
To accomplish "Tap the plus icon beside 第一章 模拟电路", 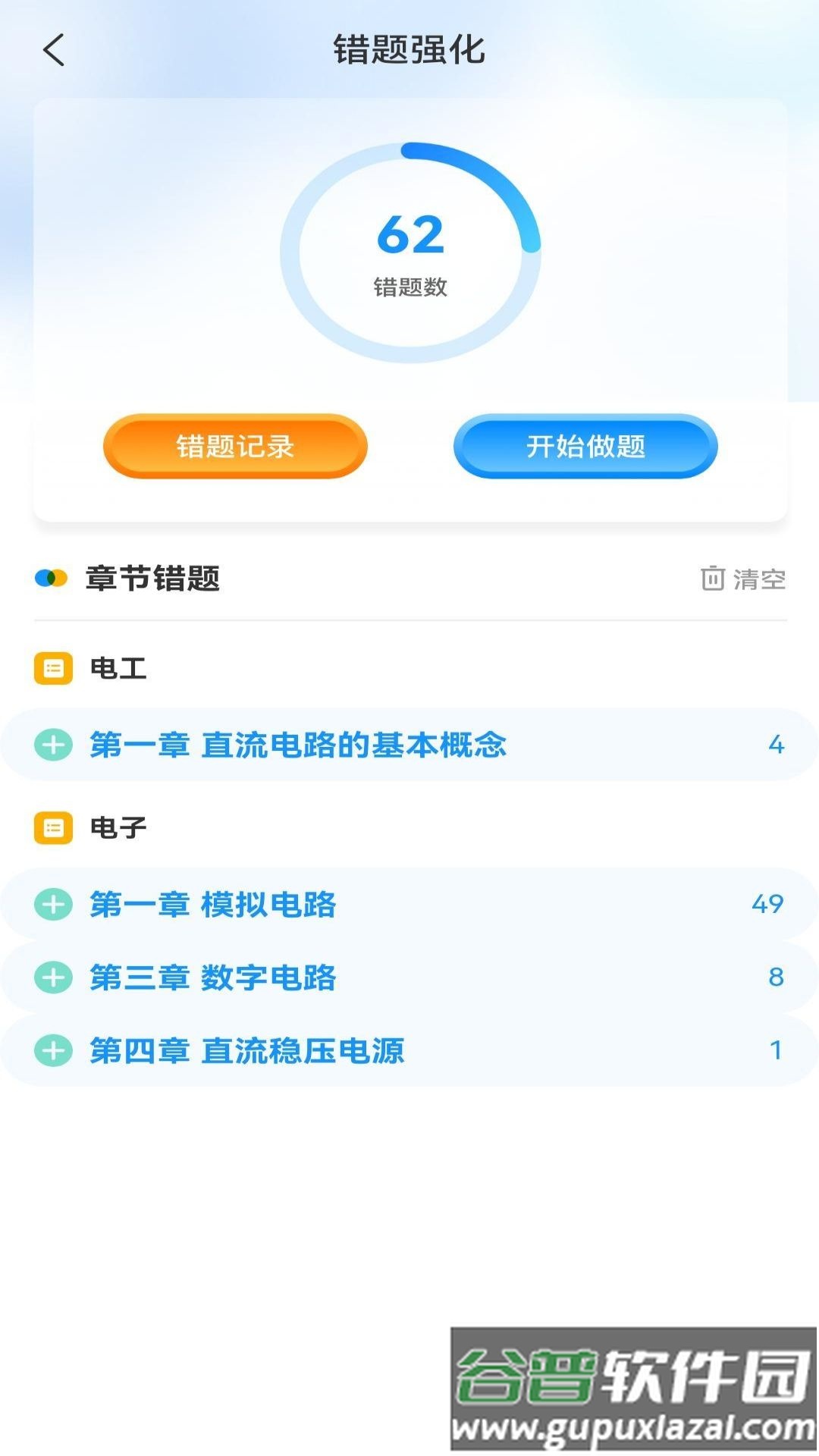I will click(52, 904).
